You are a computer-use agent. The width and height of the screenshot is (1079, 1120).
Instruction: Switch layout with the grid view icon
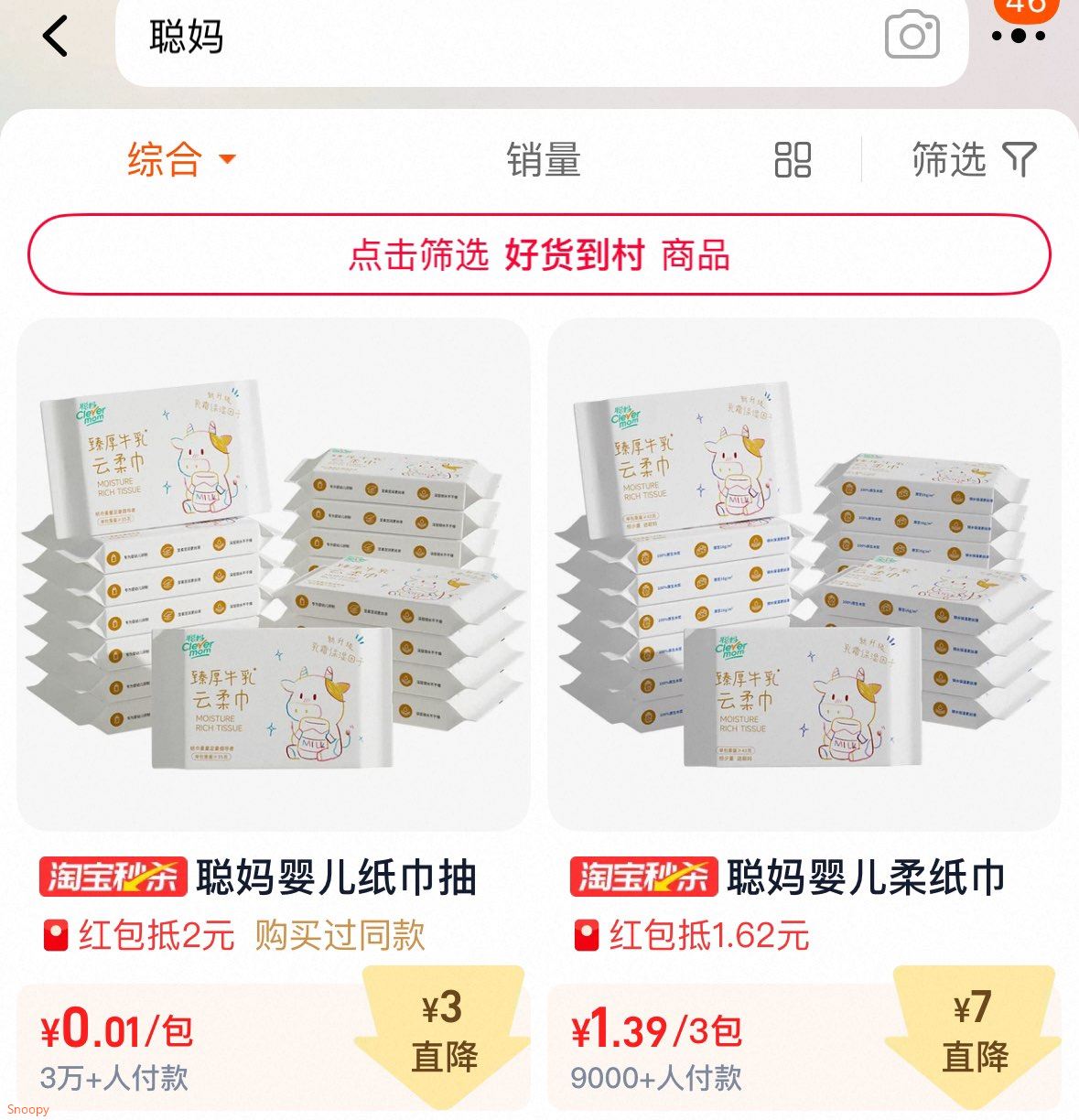click(793, 160)
